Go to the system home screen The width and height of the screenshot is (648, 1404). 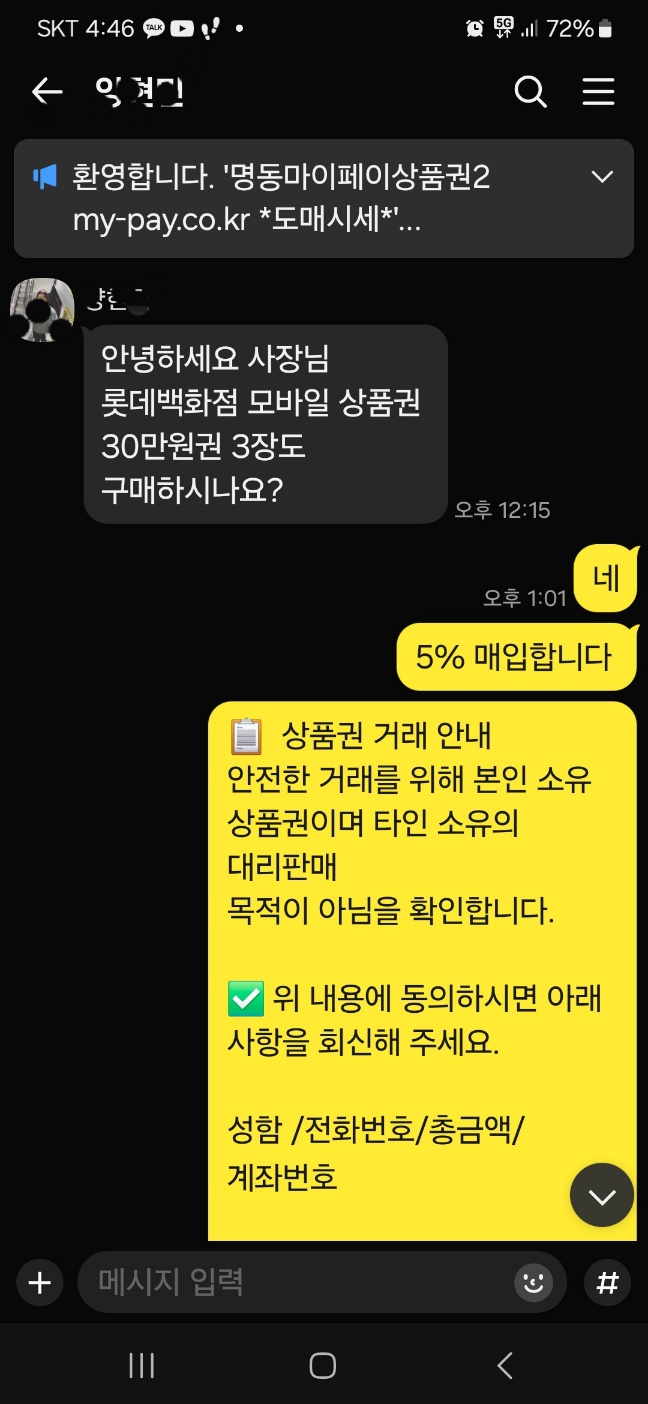click(x=322, y=1365)
